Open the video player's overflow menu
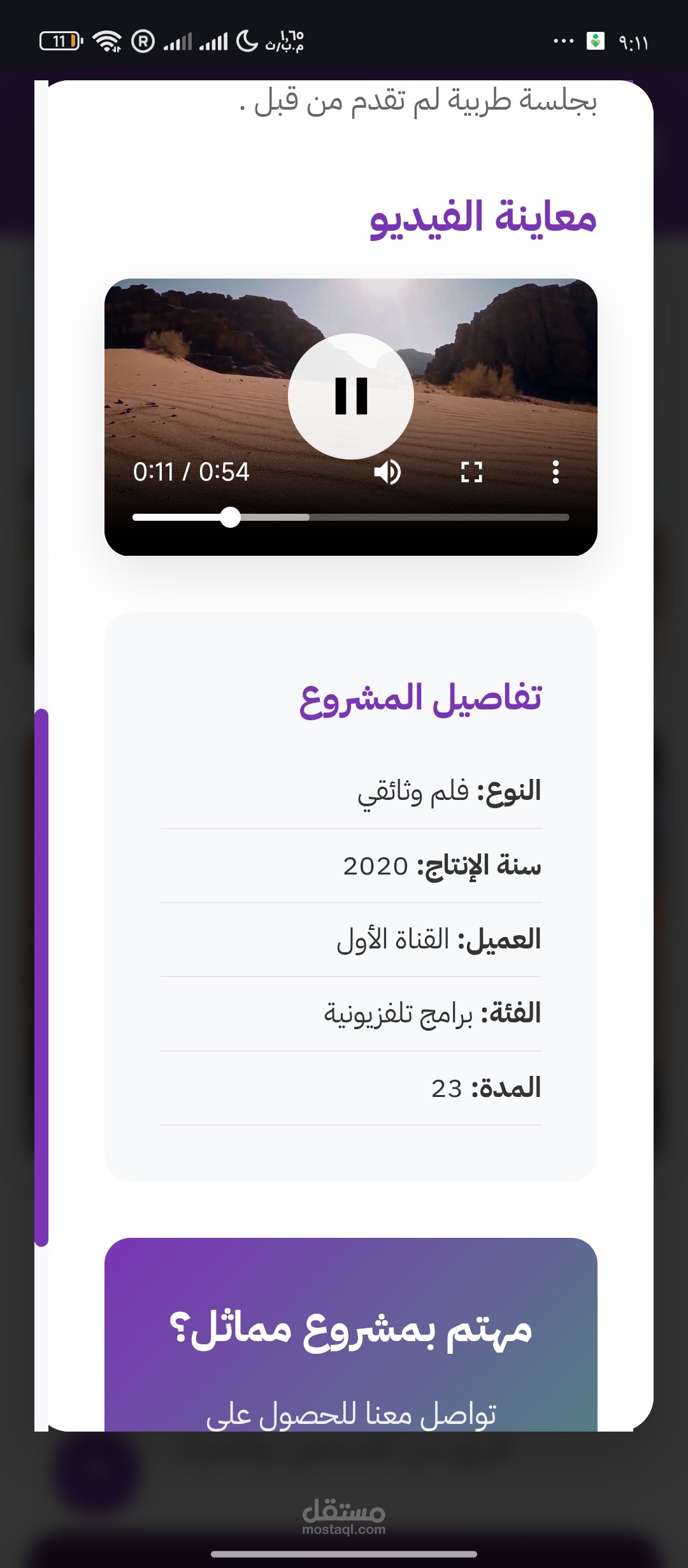The width and height of the screenshot is (688, 1568). click(x=555, y=472)
